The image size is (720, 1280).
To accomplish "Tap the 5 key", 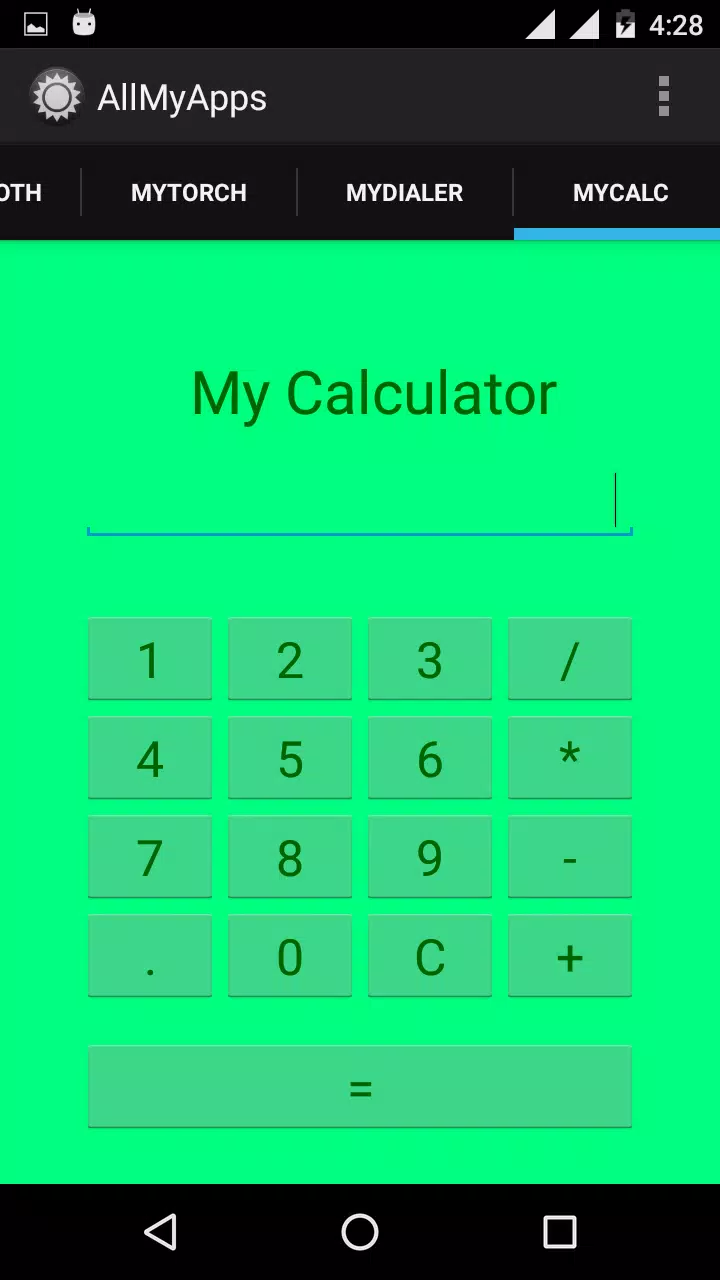I will [290, 758].
